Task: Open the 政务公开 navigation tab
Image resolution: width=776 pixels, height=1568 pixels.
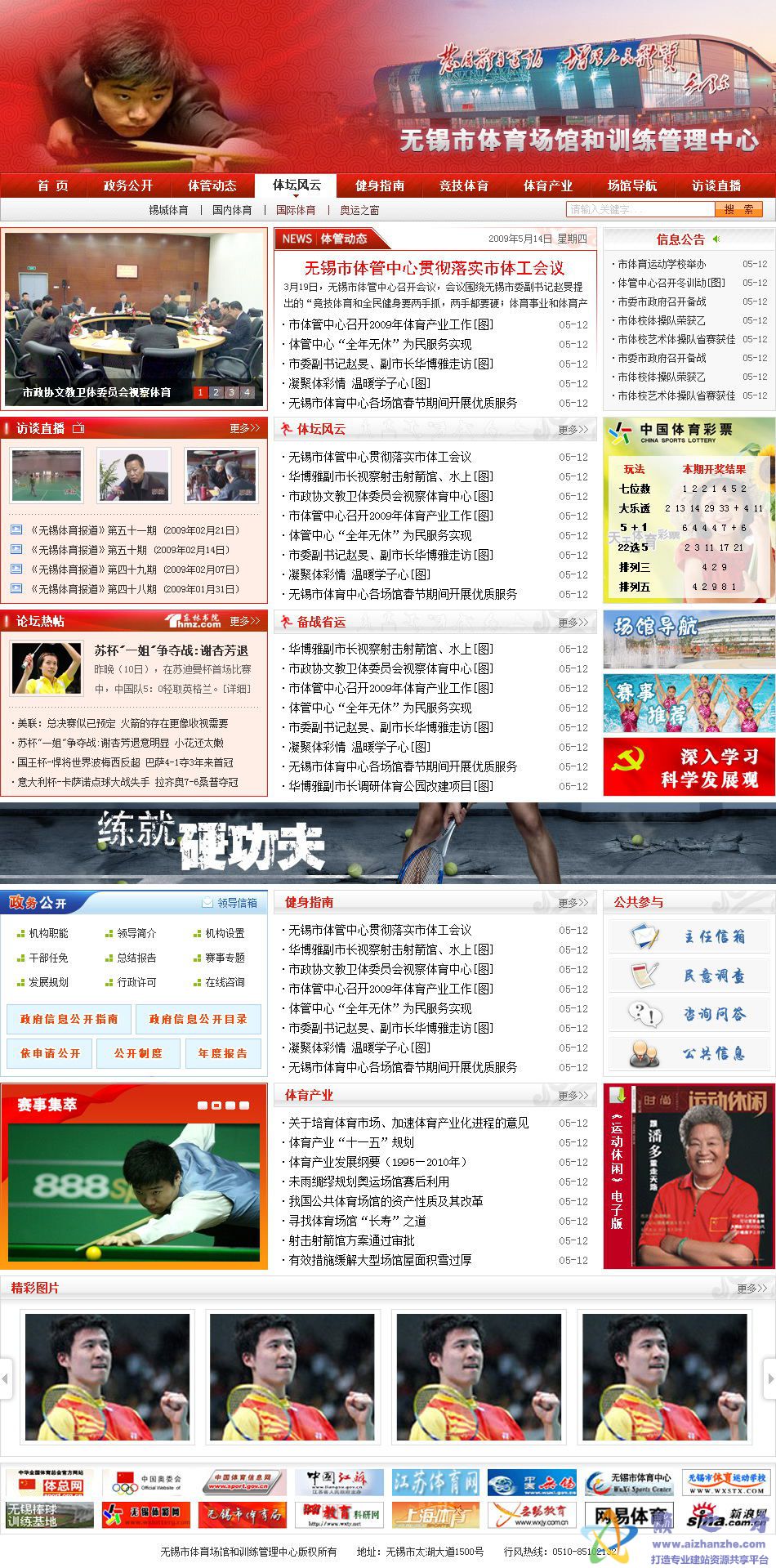Action: (127, 185)
